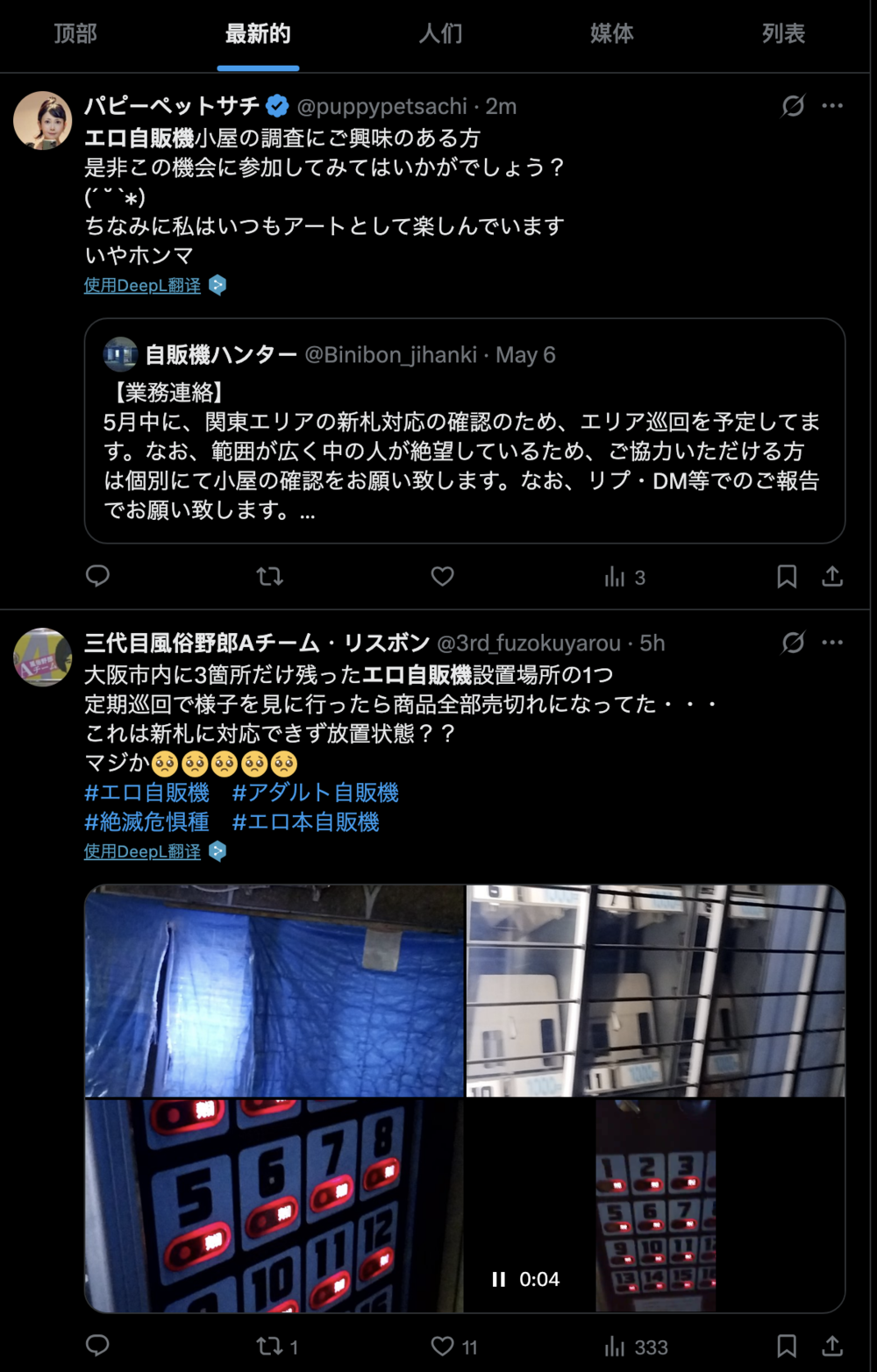The image size is (877, 1372).
Task: Share パピーペットサチ's post
Action: (832, 576)
